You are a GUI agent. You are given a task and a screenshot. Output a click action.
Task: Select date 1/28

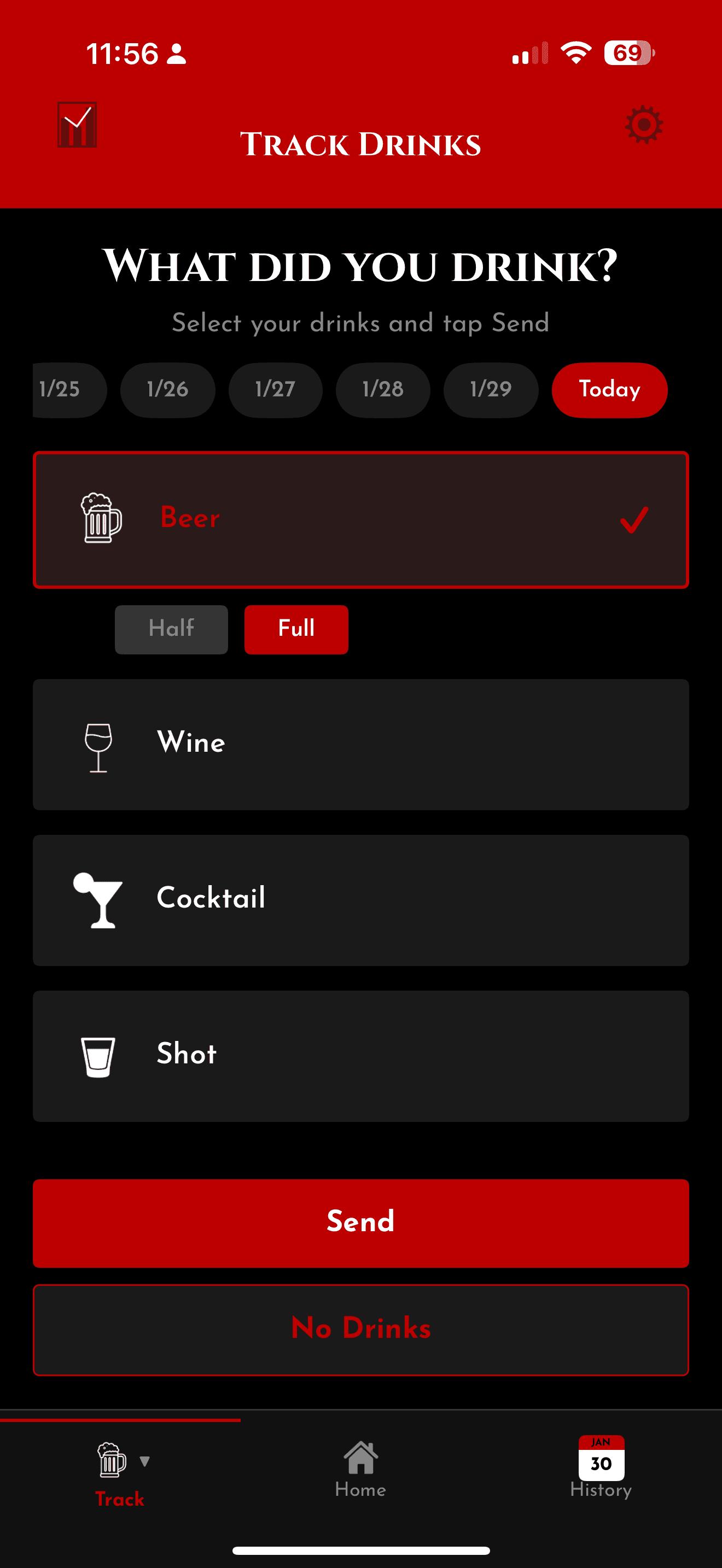click(x=383, y=390)
